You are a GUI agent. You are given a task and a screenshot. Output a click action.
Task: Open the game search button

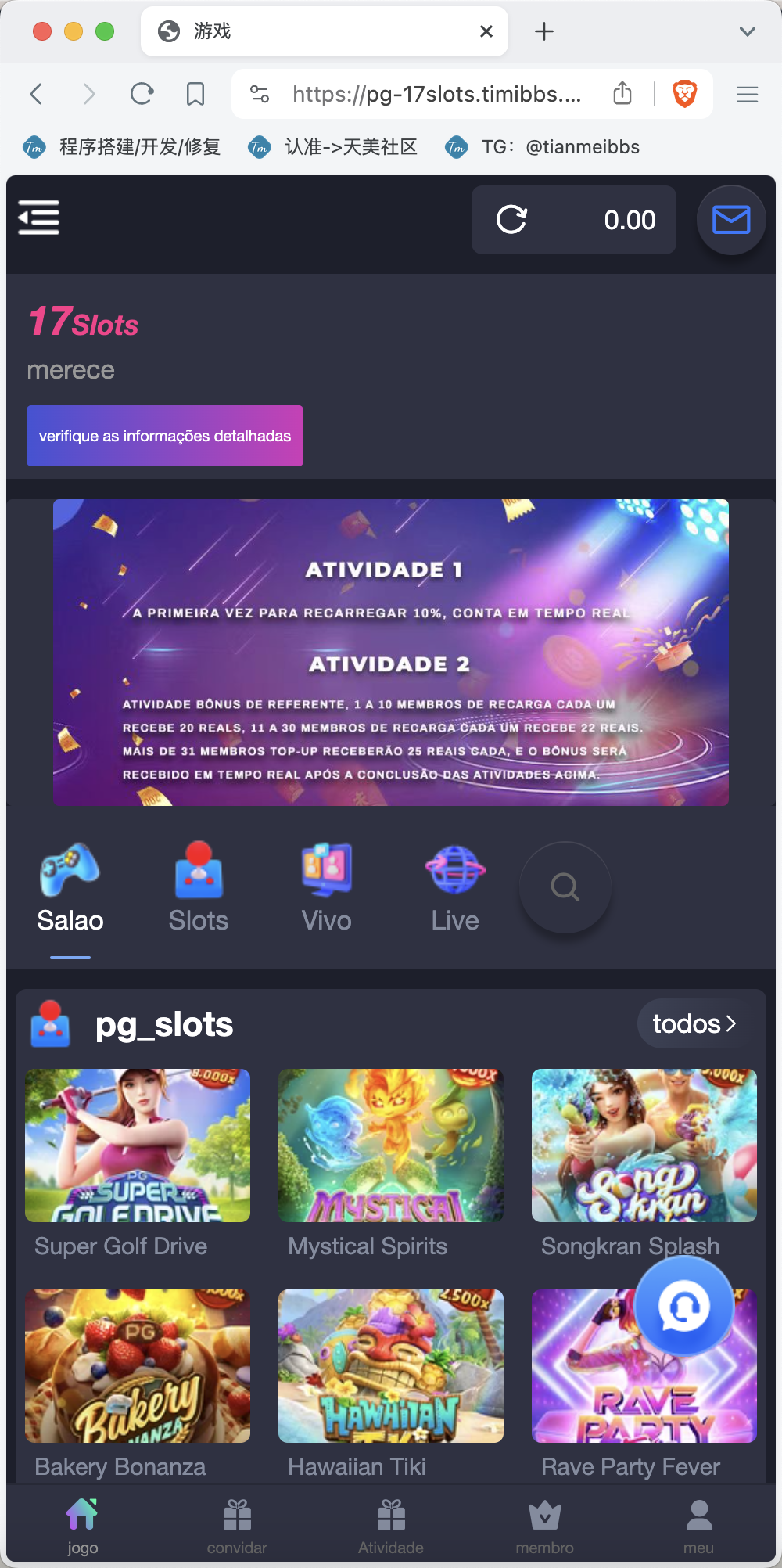point(565,887)
